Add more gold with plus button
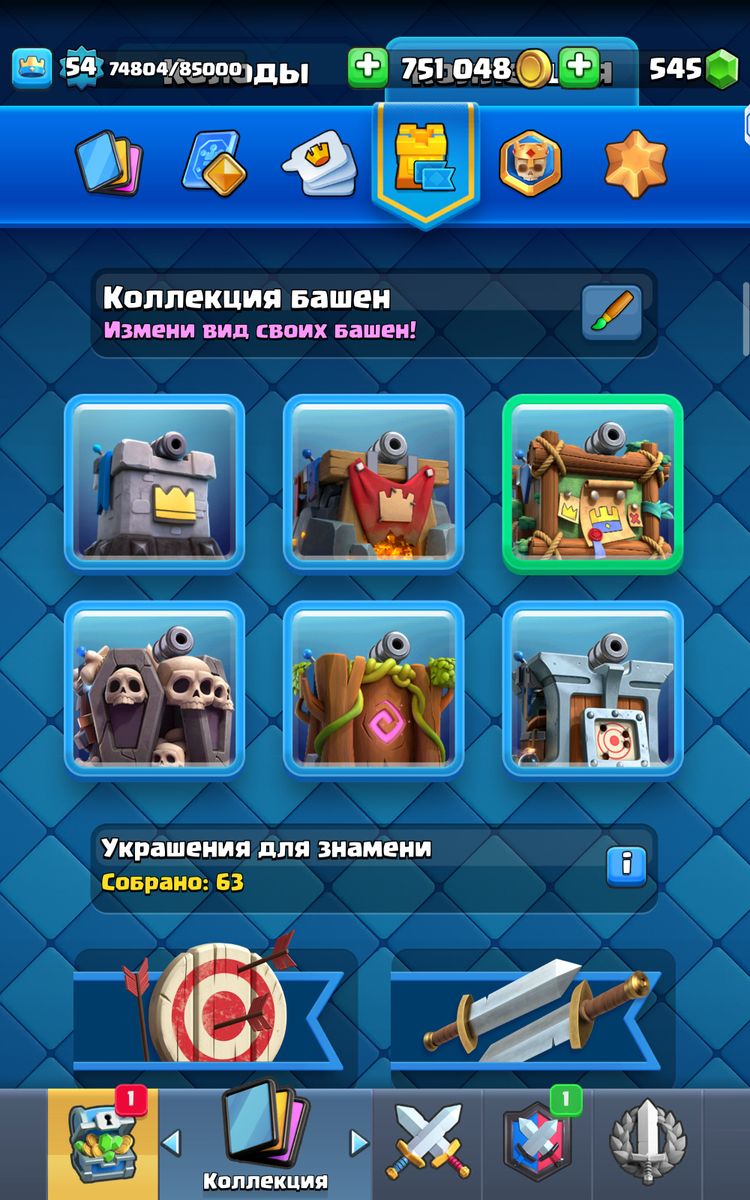 [x=367, y=68]
